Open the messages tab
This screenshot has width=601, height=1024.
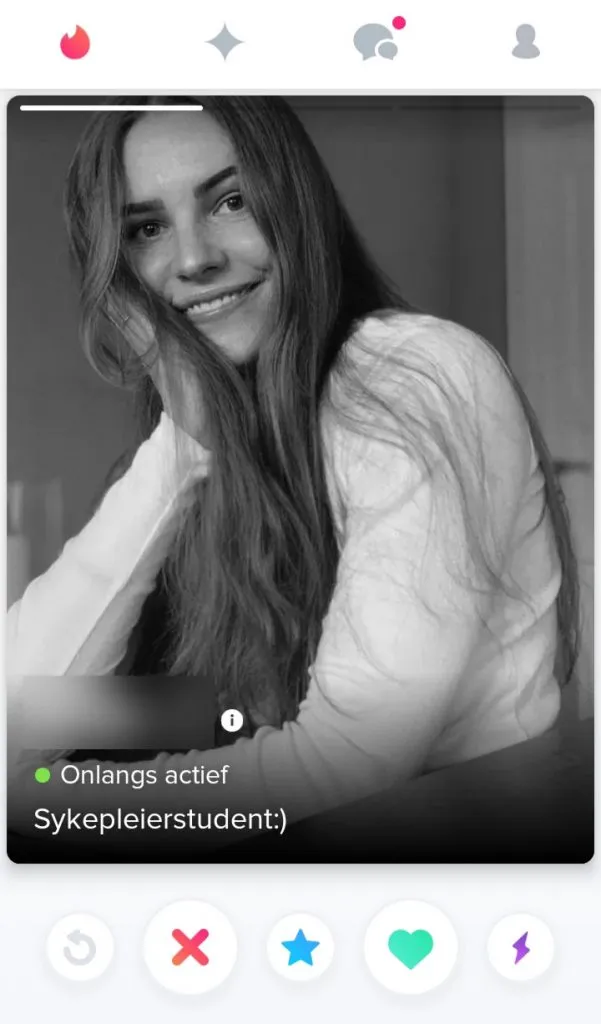pos(376,42)
